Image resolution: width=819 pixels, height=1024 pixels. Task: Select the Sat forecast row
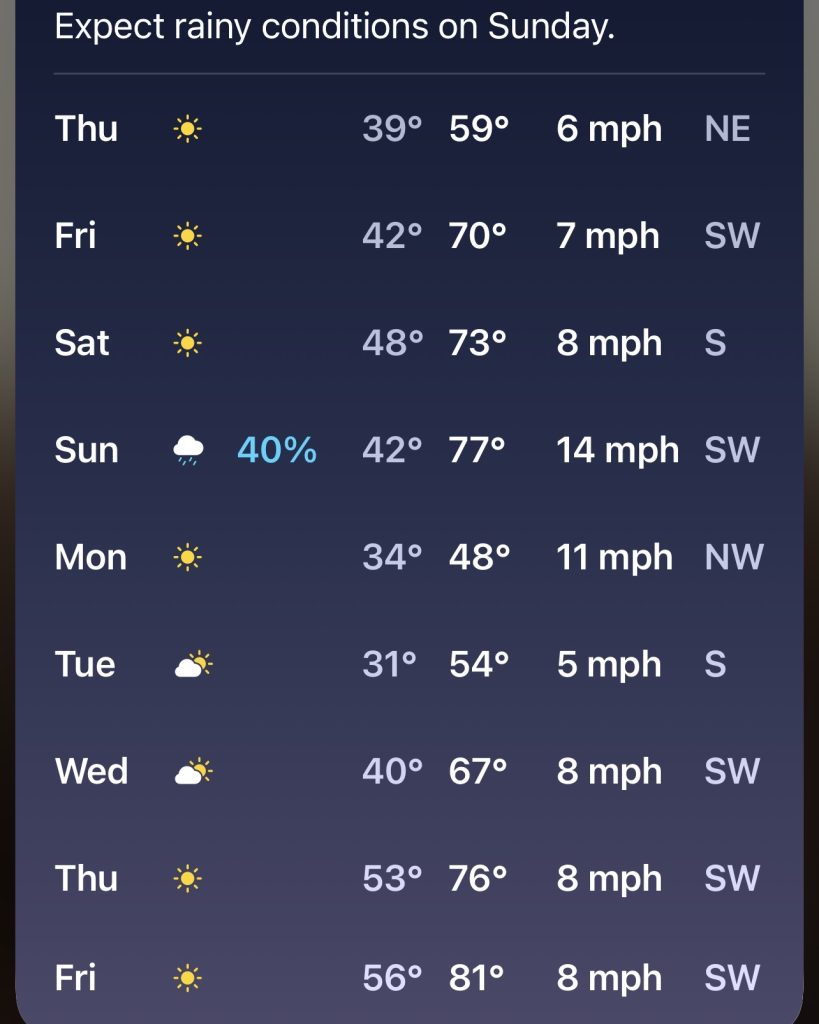click(x=409, y=343)
